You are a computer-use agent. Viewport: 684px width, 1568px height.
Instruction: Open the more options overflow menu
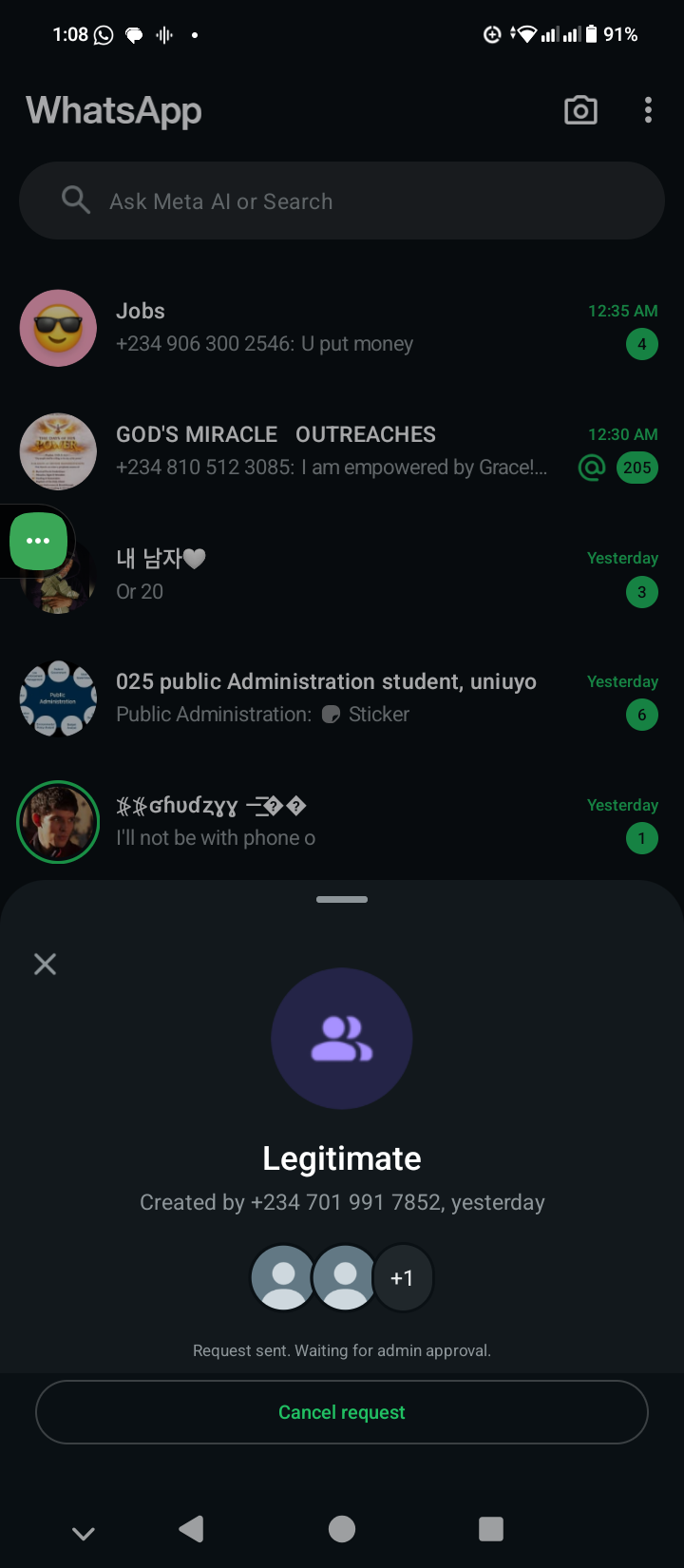[x=648, y=110]
